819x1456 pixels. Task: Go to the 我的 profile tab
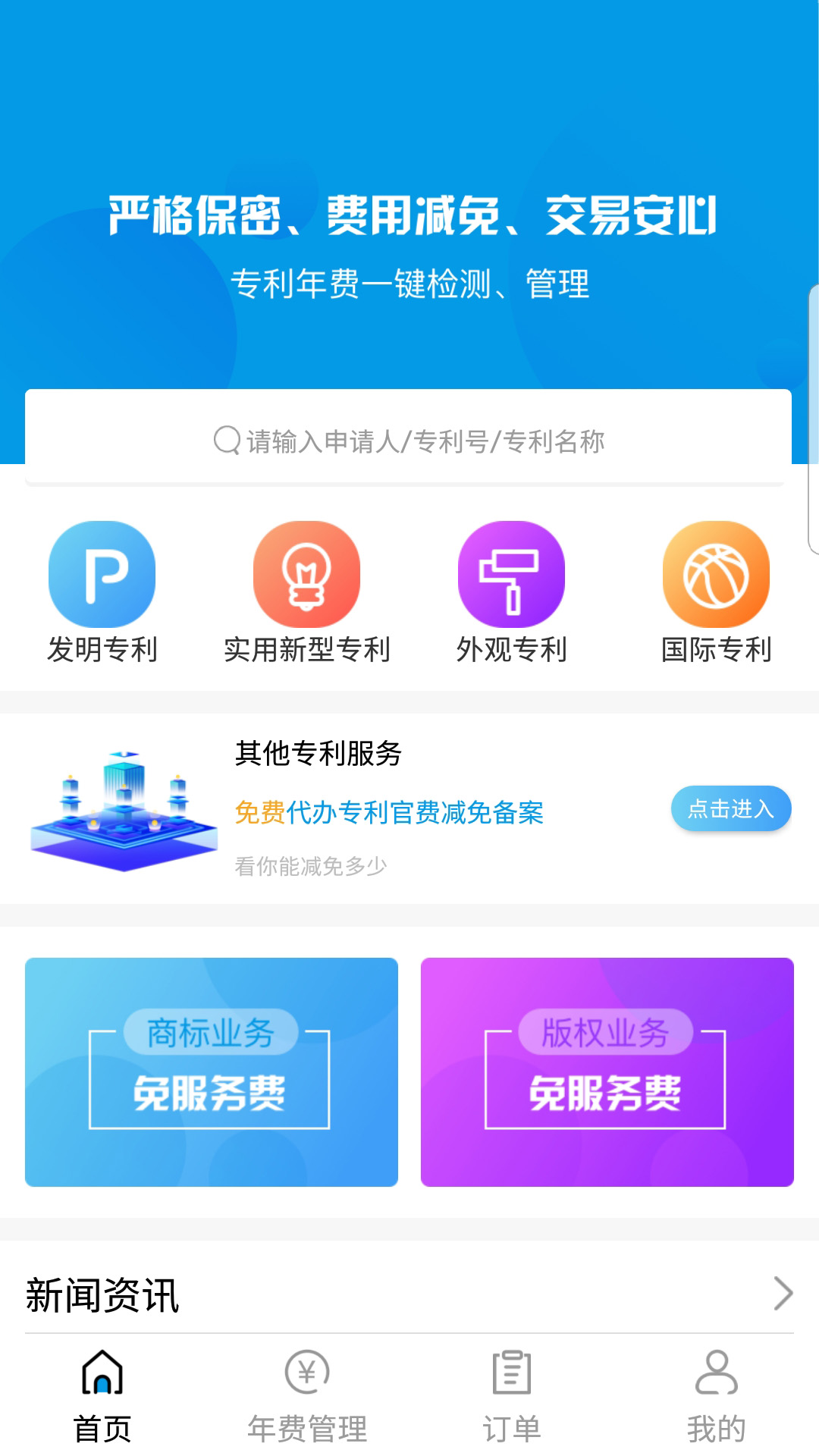point(716,1395)
